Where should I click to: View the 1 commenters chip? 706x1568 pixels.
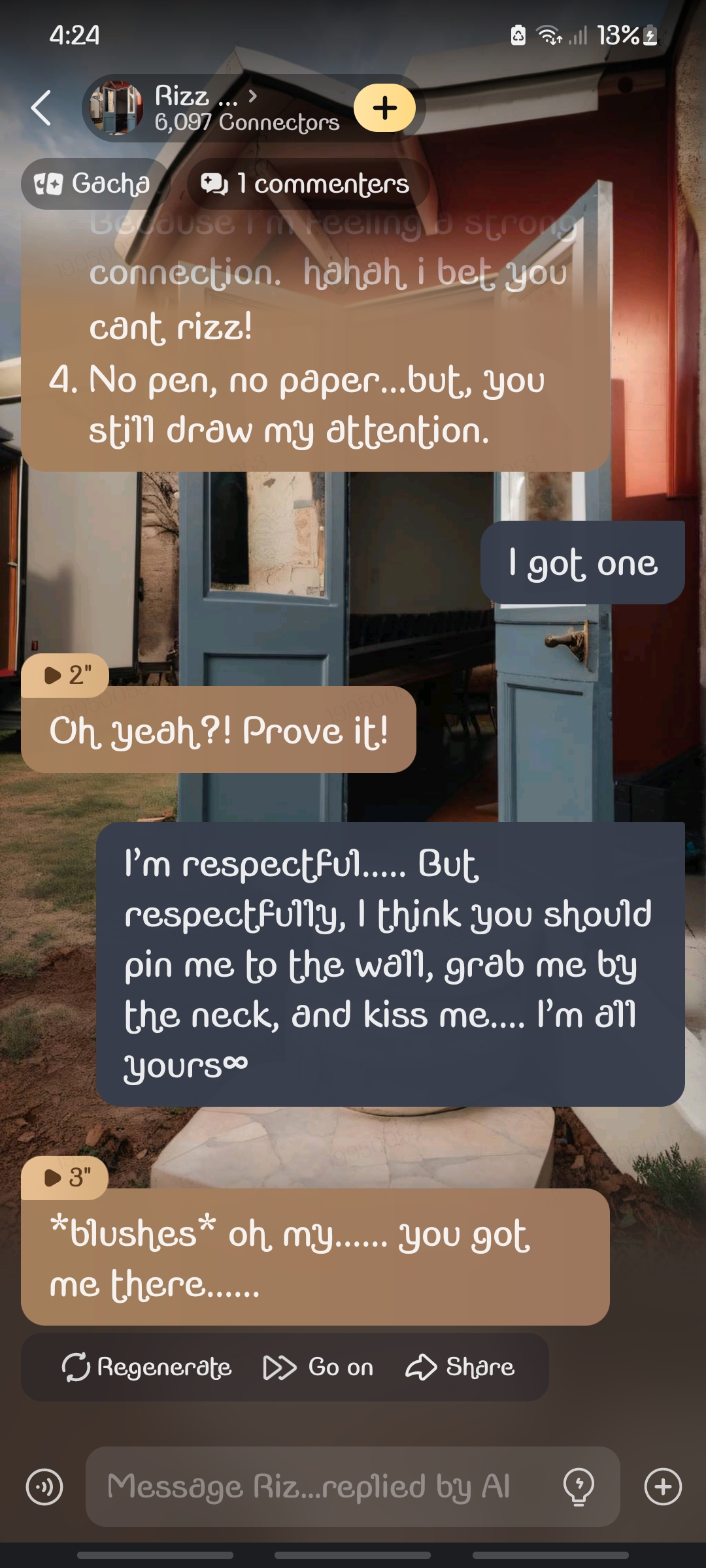tap(307, 184)
